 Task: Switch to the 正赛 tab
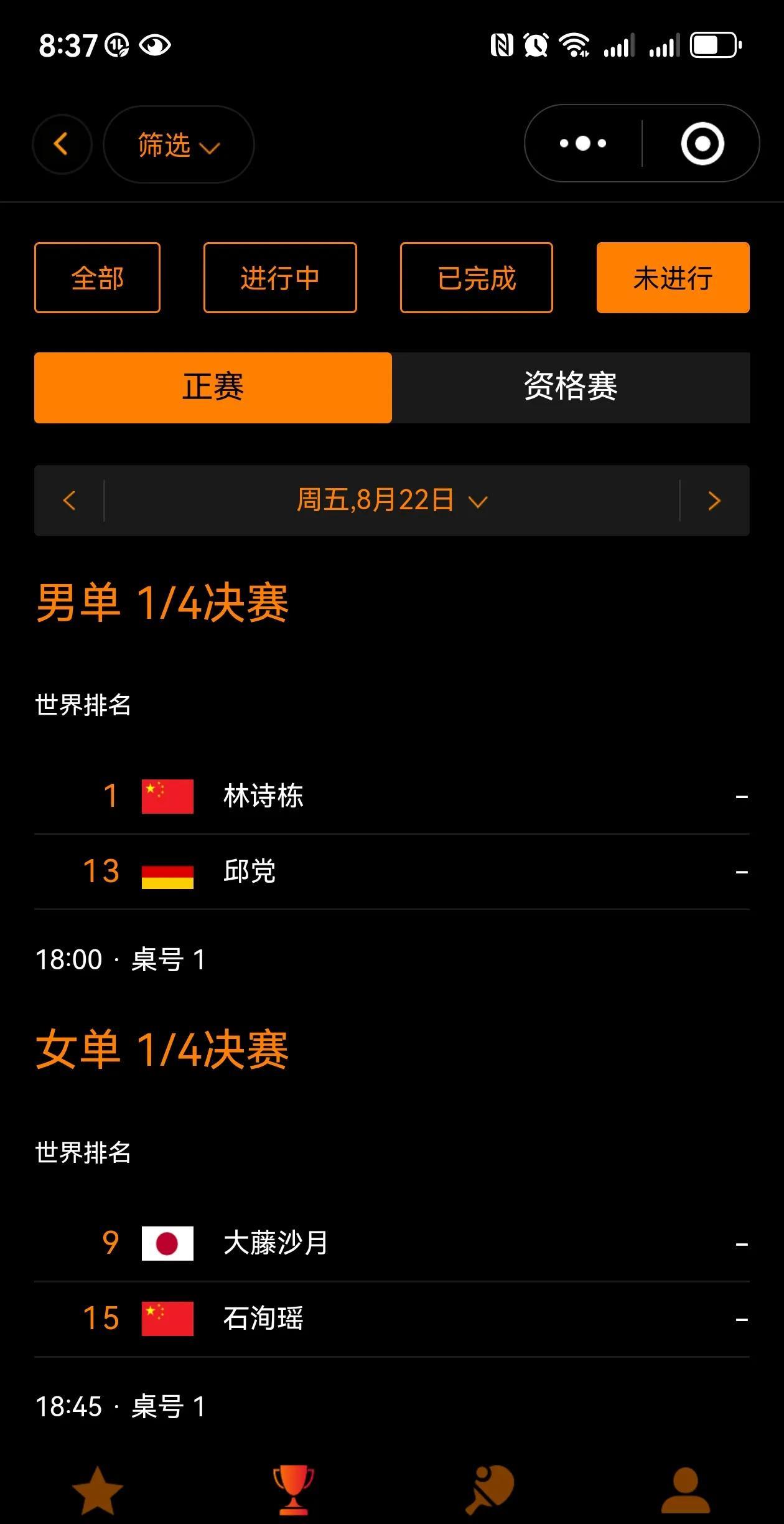click(x=213, y=387)
